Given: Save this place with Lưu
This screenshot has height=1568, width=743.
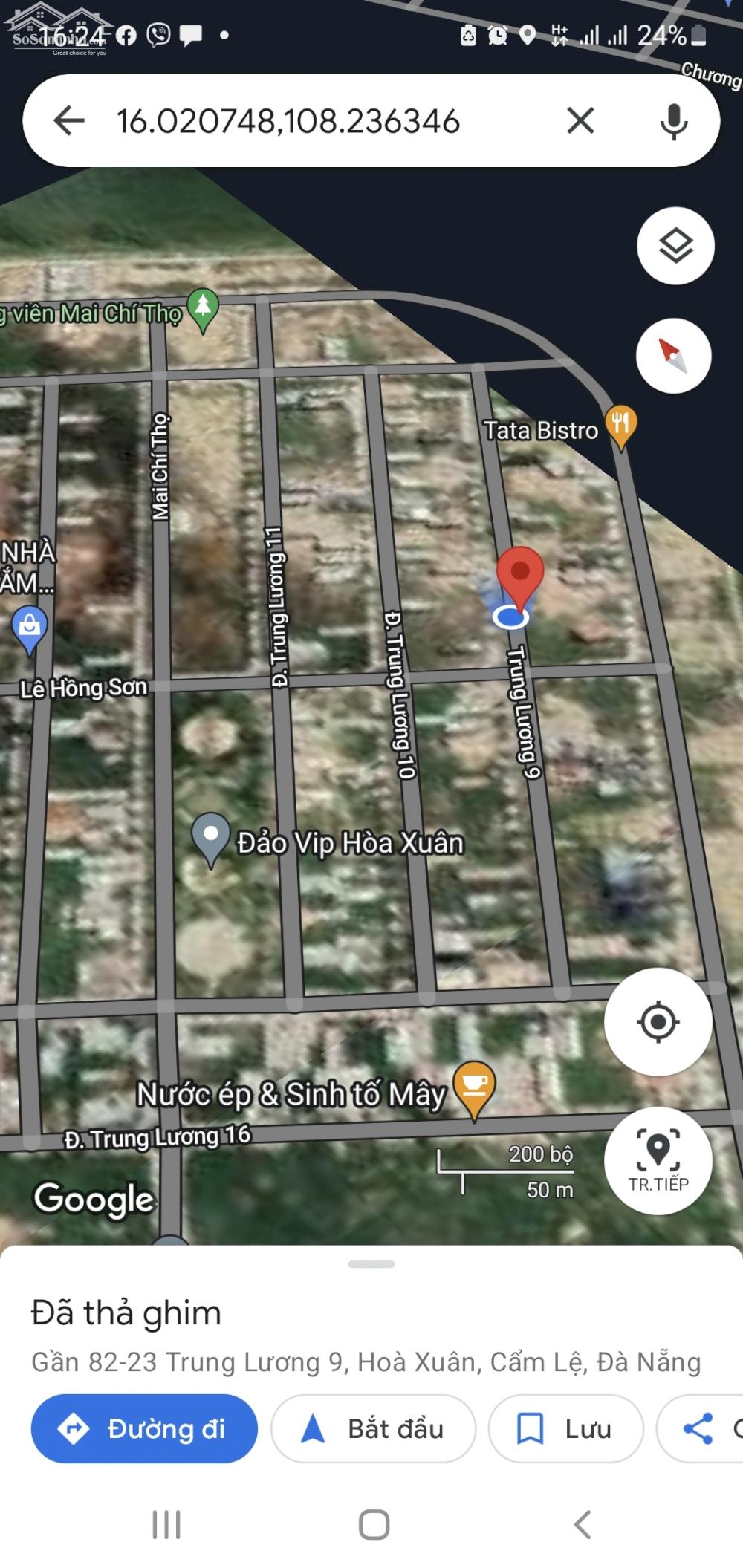Looking at the screenshot, I should tap(565, 1428).
